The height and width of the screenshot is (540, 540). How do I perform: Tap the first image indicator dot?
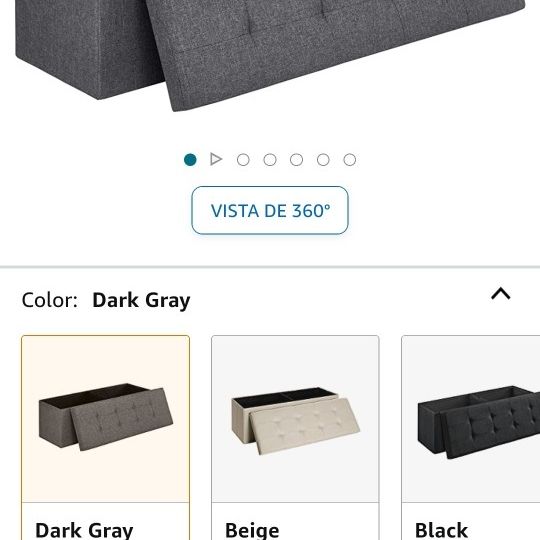[x=190, y=160]
